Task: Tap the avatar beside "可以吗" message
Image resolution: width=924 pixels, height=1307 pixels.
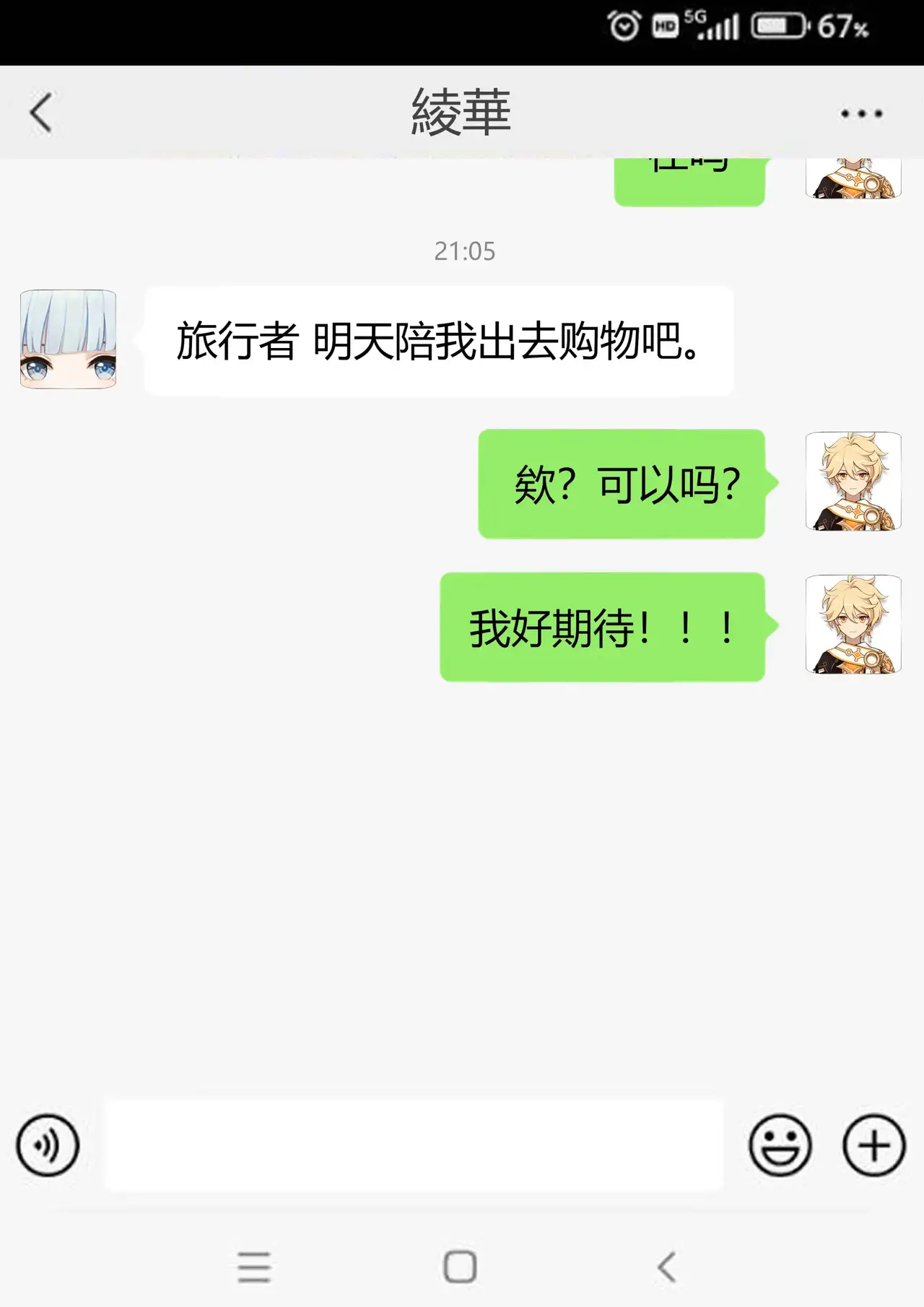Action: coord(853,482)
